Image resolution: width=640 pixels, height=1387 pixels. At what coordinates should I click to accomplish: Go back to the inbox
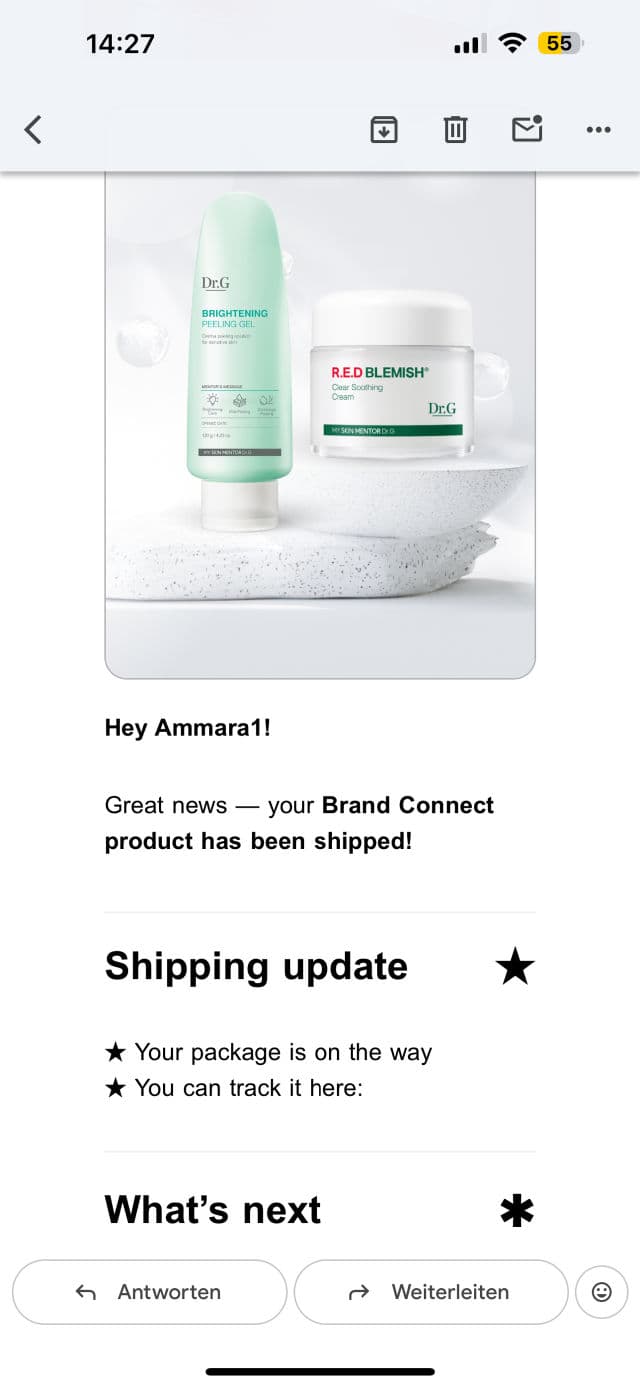tap(33, 129)
